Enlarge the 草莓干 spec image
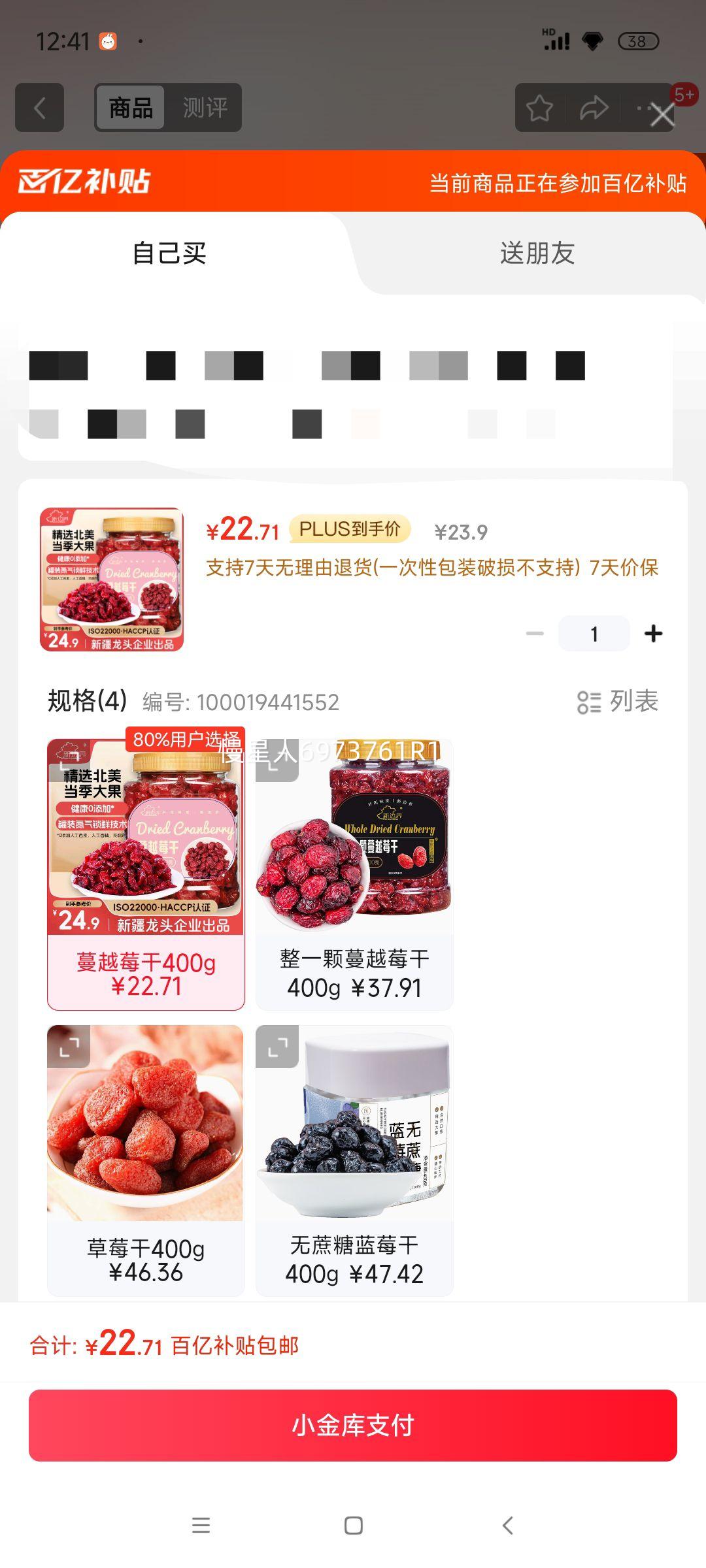The image size is (706, 1568). (69, 1047)
